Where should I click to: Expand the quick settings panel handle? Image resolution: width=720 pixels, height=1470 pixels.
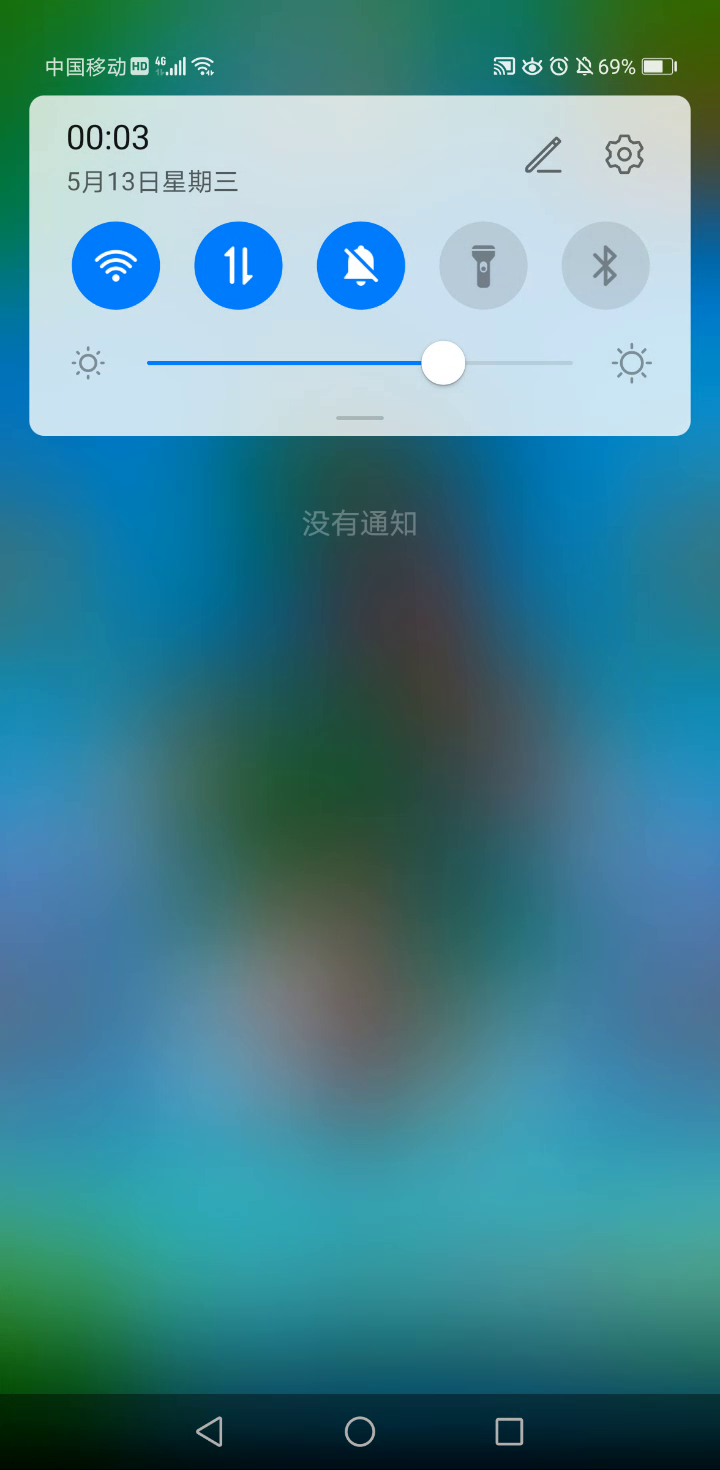coord(360,417)
